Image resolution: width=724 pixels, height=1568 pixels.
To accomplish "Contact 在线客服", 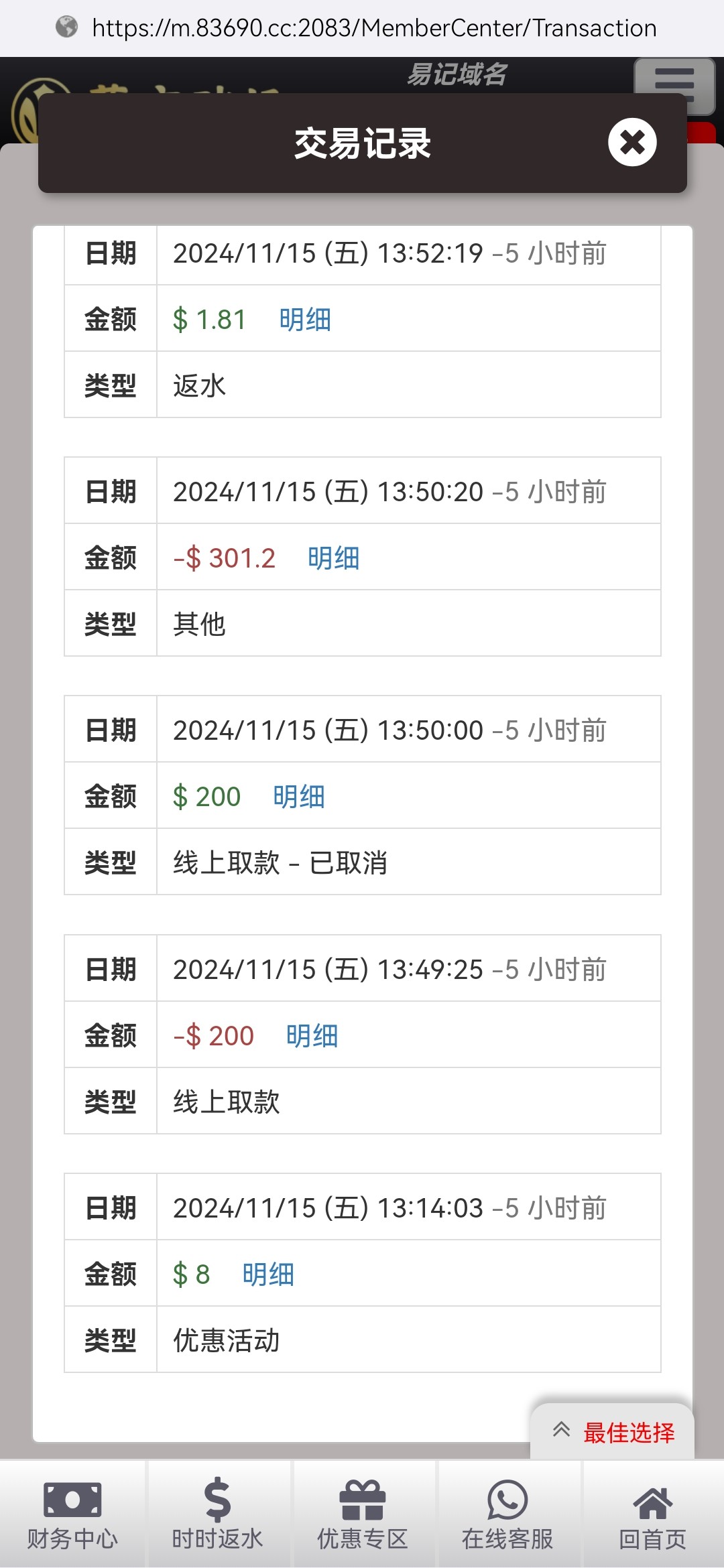I will tap(507, 1514).
